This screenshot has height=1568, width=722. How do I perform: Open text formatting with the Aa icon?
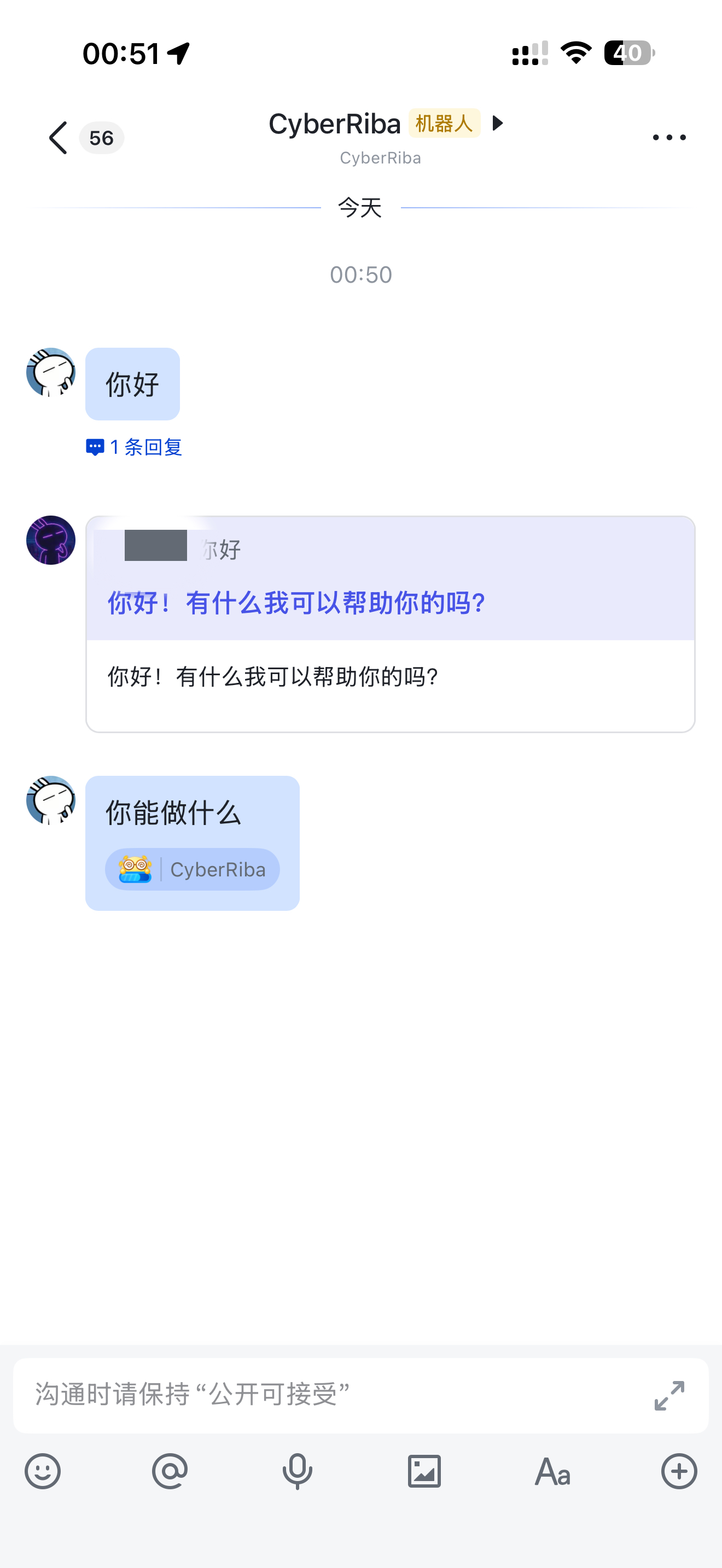click(x=552, y=1472)
